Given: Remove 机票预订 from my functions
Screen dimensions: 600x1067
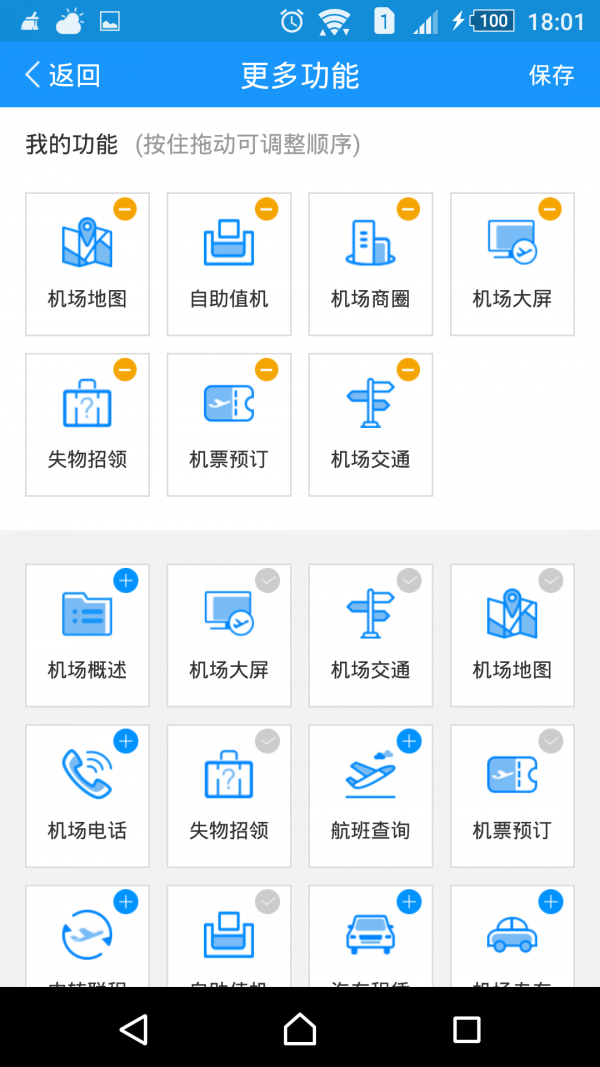Looking at the screenshot, I should click(x=267, y=370).
